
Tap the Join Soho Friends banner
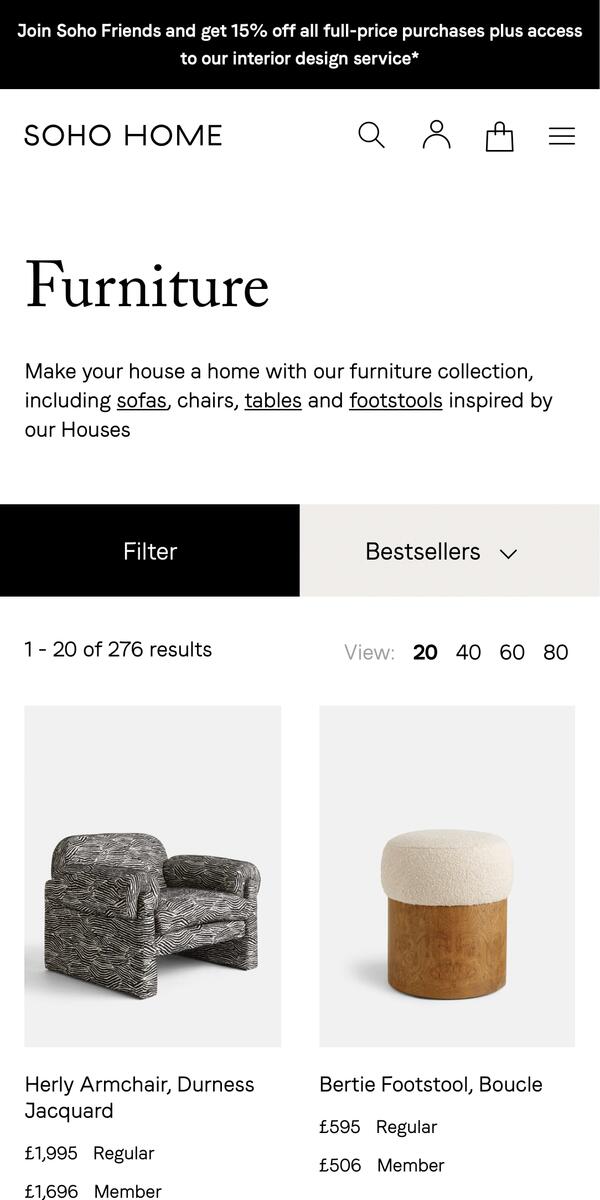click(x=300, y=45)
